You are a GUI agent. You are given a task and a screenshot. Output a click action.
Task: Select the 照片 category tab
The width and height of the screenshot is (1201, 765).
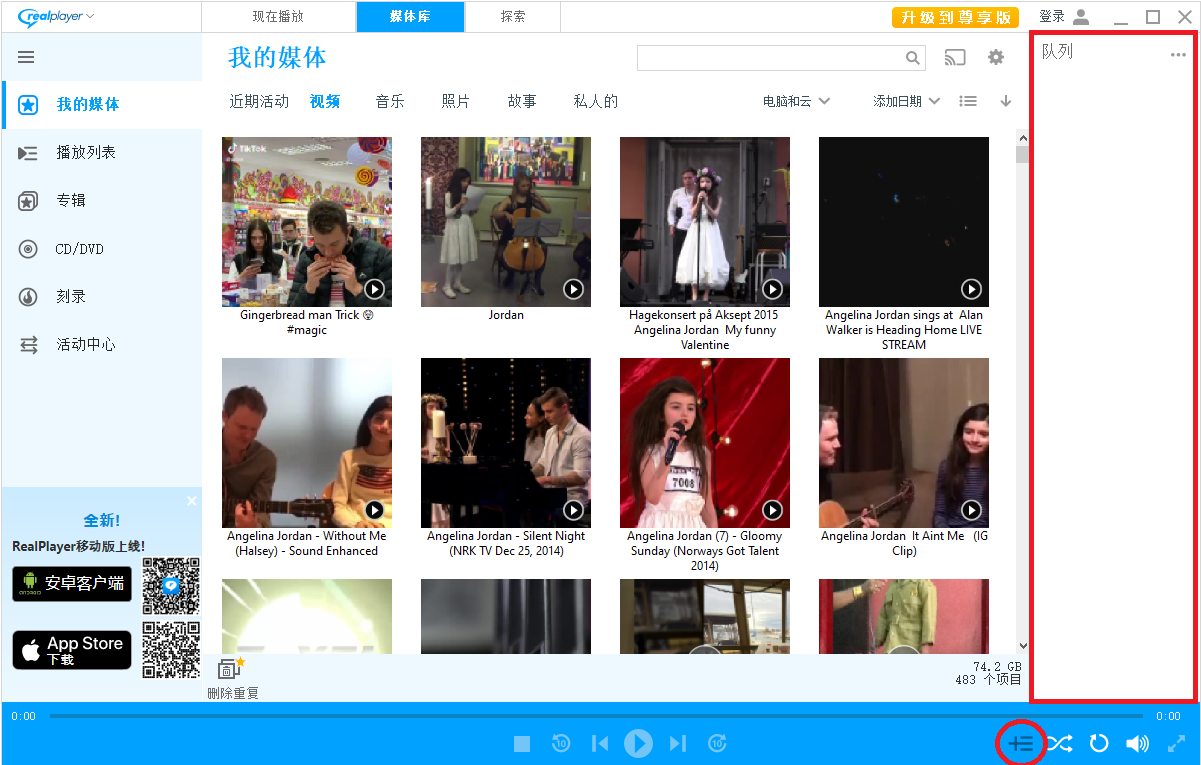[456, 101]
